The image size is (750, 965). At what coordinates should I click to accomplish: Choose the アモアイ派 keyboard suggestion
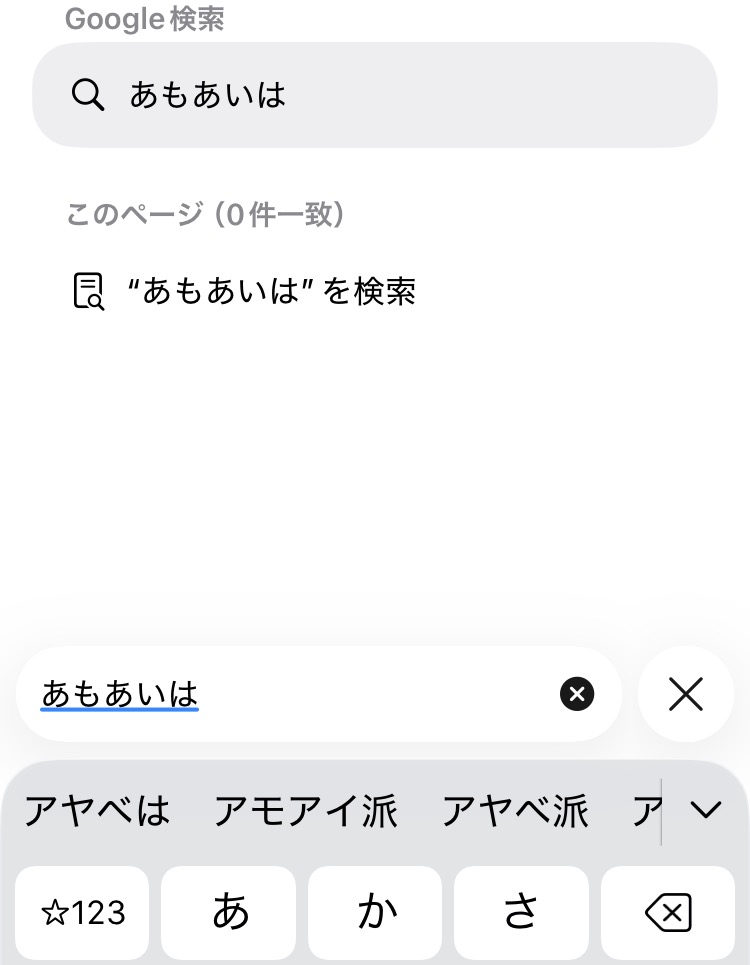[306, 810]
